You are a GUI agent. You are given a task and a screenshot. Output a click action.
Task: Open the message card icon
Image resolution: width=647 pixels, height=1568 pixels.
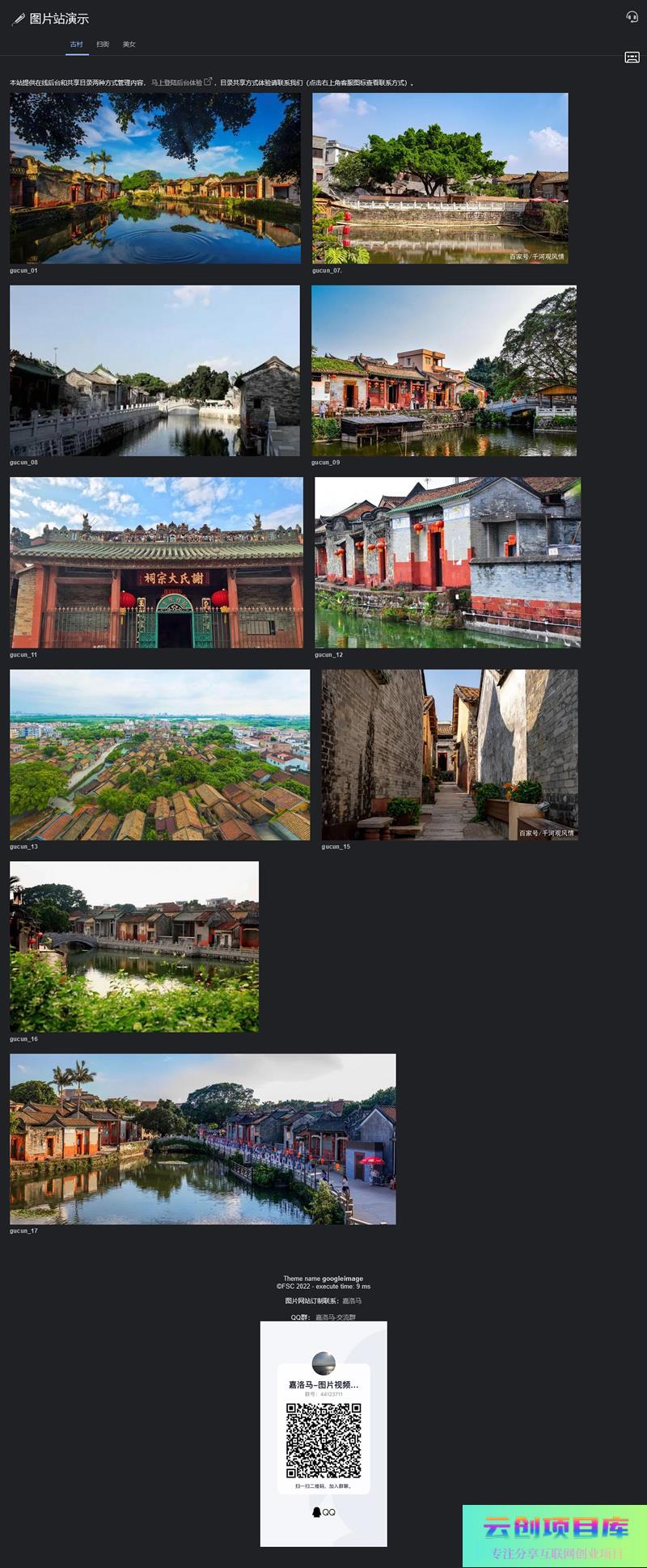click(x=632, y=57)
